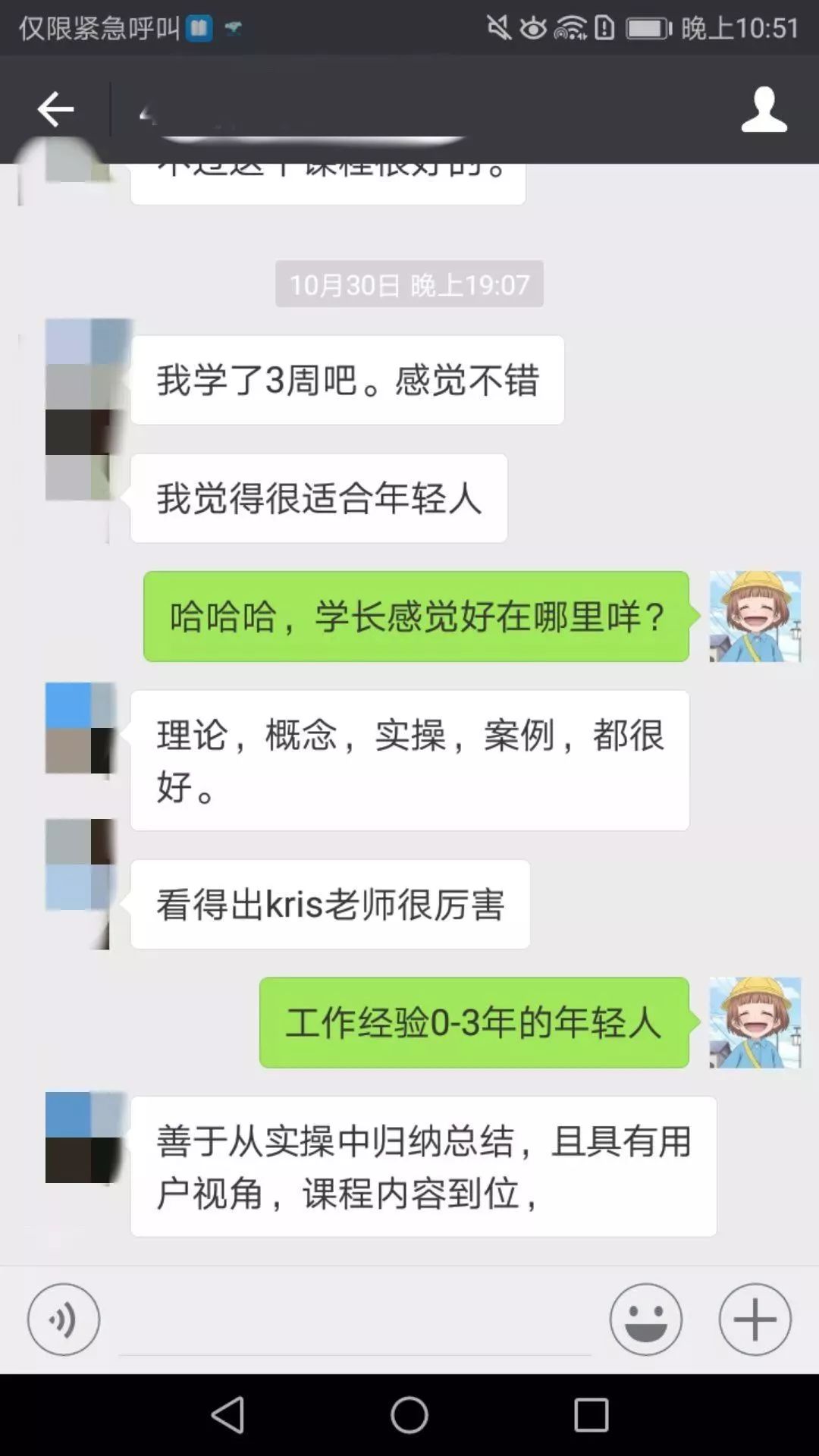Viewport: 819px width, 1456px height.
Task: Tap Android home button
Action: pos(409,1415)
